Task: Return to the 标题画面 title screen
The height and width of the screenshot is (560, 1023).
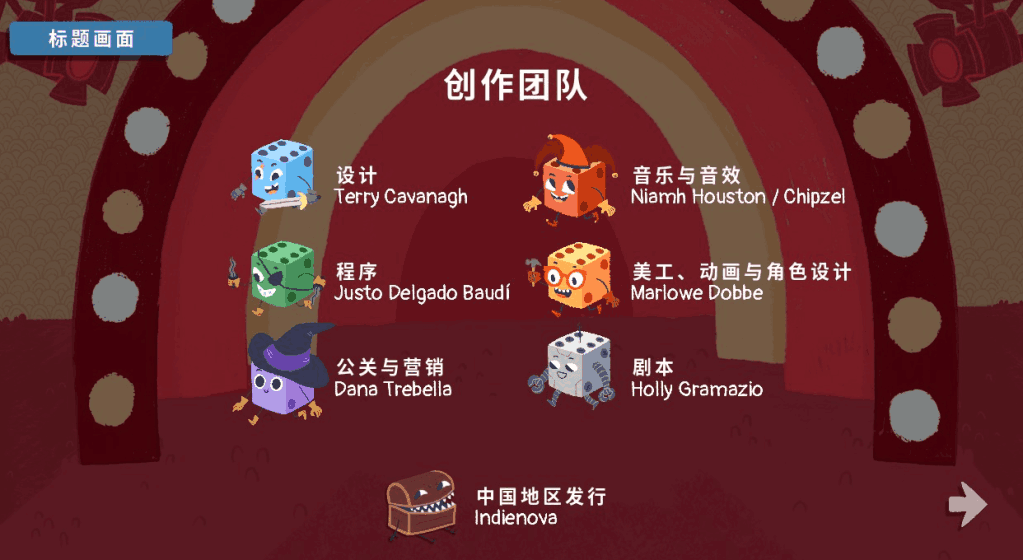Action: [x=91, y=40]
